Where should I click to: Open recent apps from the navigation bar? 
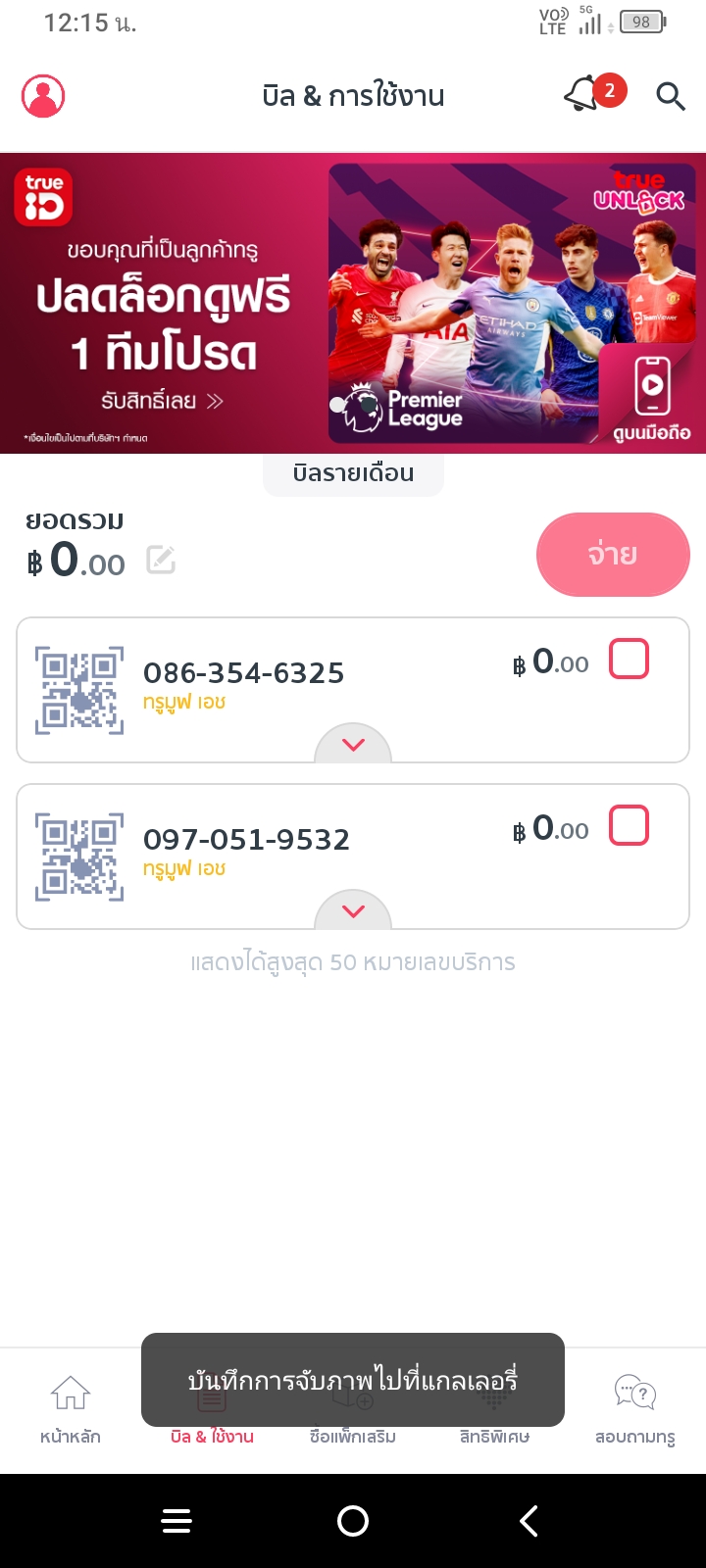176,1521
